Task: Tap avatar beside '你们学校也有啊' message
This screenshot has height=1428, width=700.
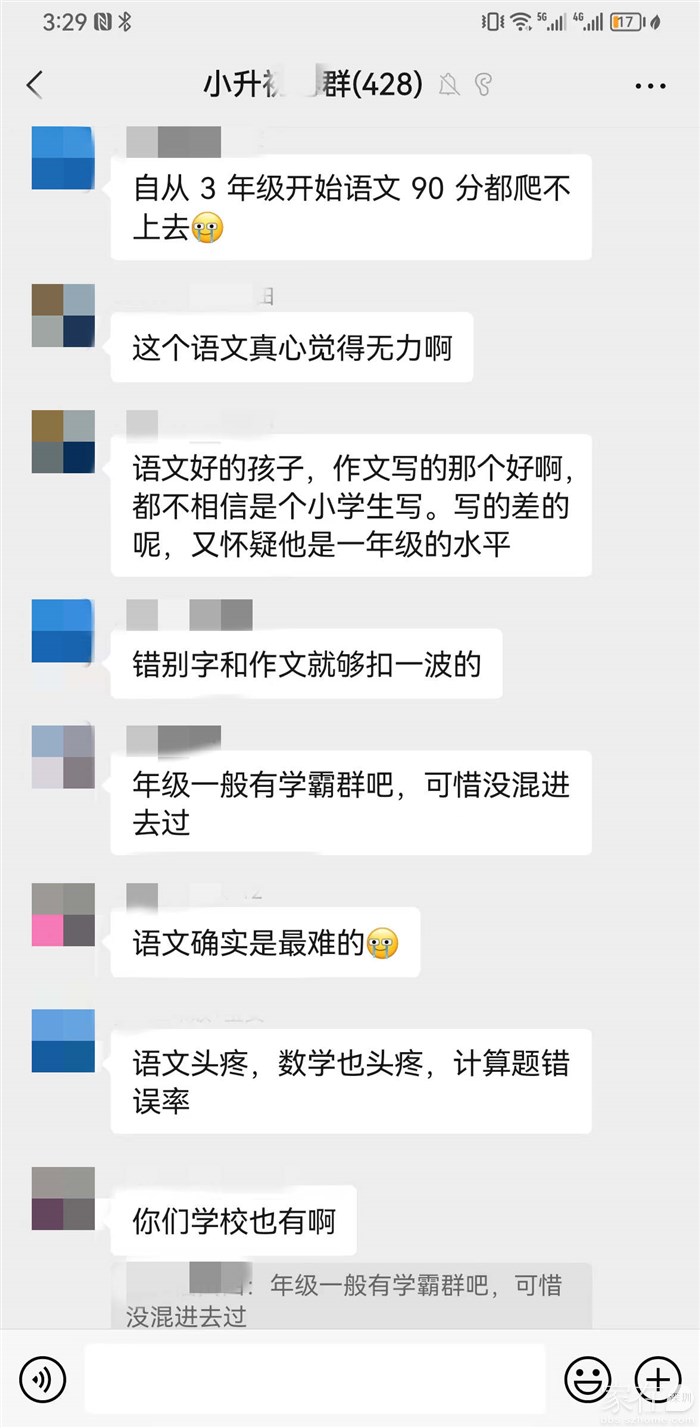Action: [63, 1198]
